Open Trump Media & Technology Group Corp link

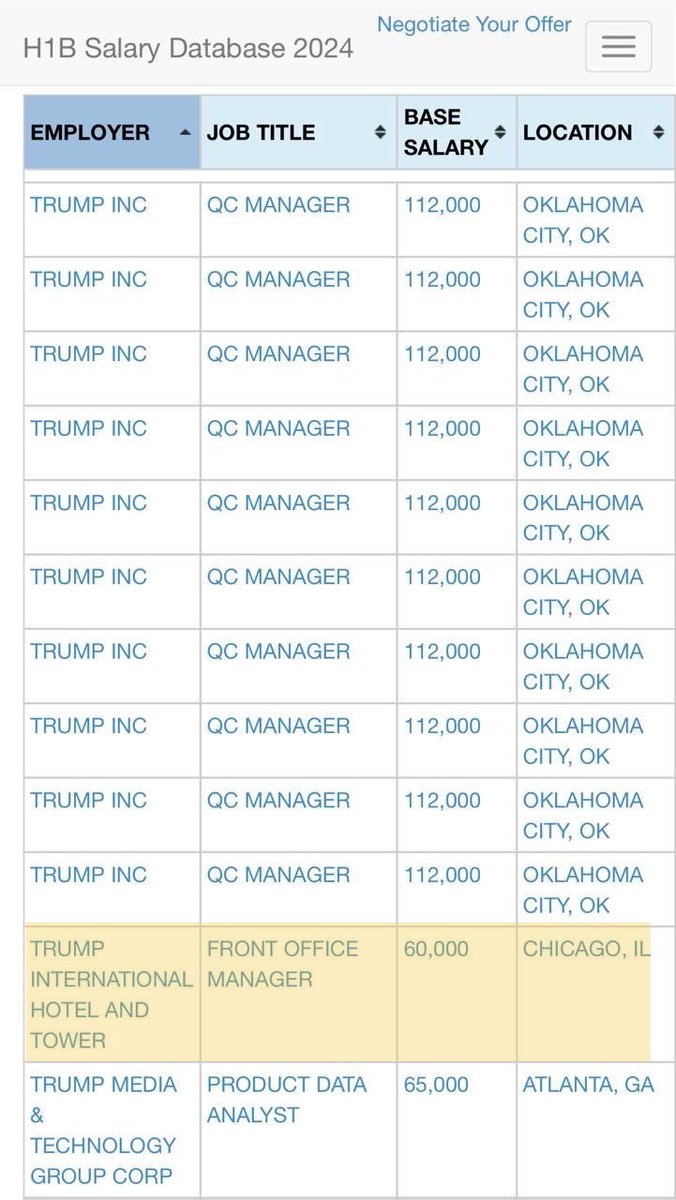click(103, 1129)
